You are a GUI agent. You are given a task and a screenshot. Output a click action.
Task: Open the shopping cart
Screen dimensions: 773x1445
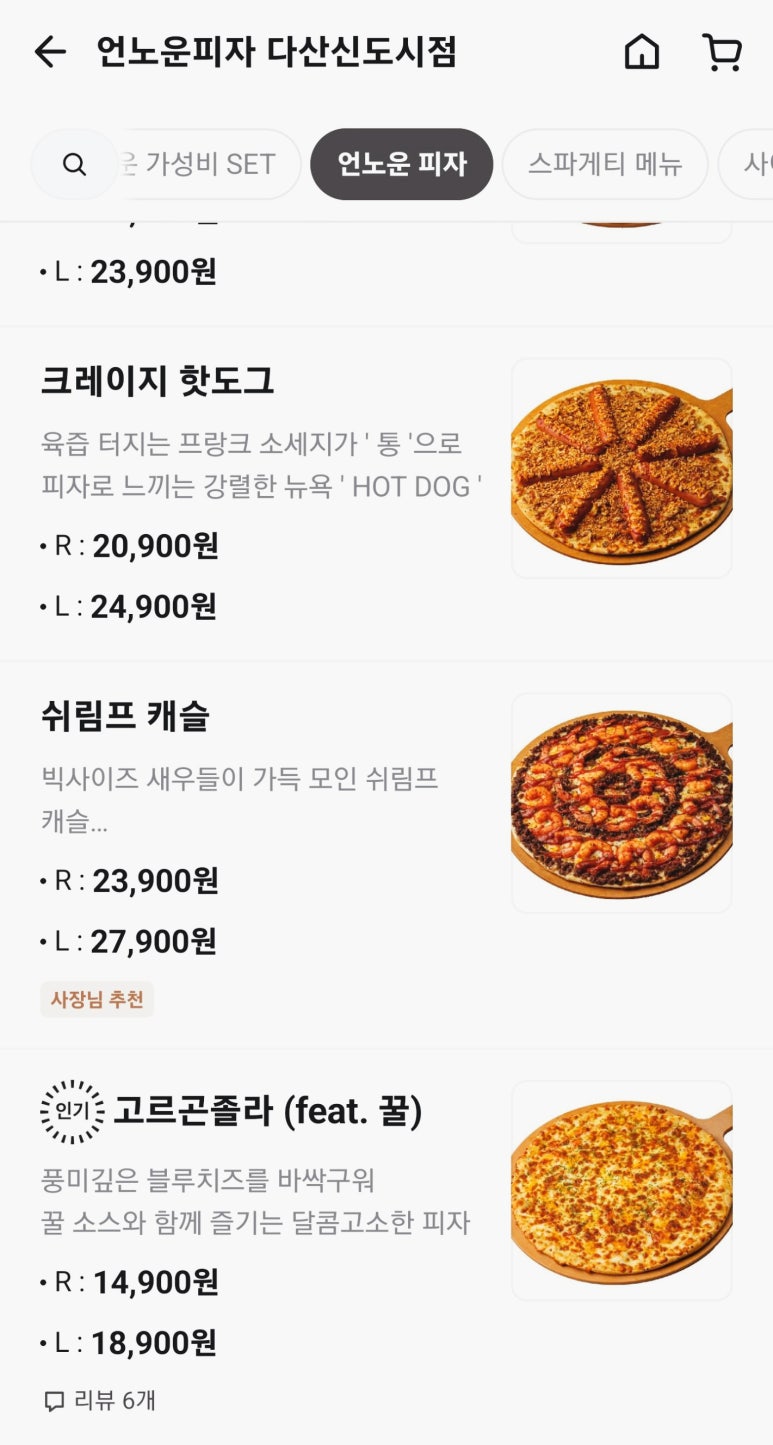721,52
